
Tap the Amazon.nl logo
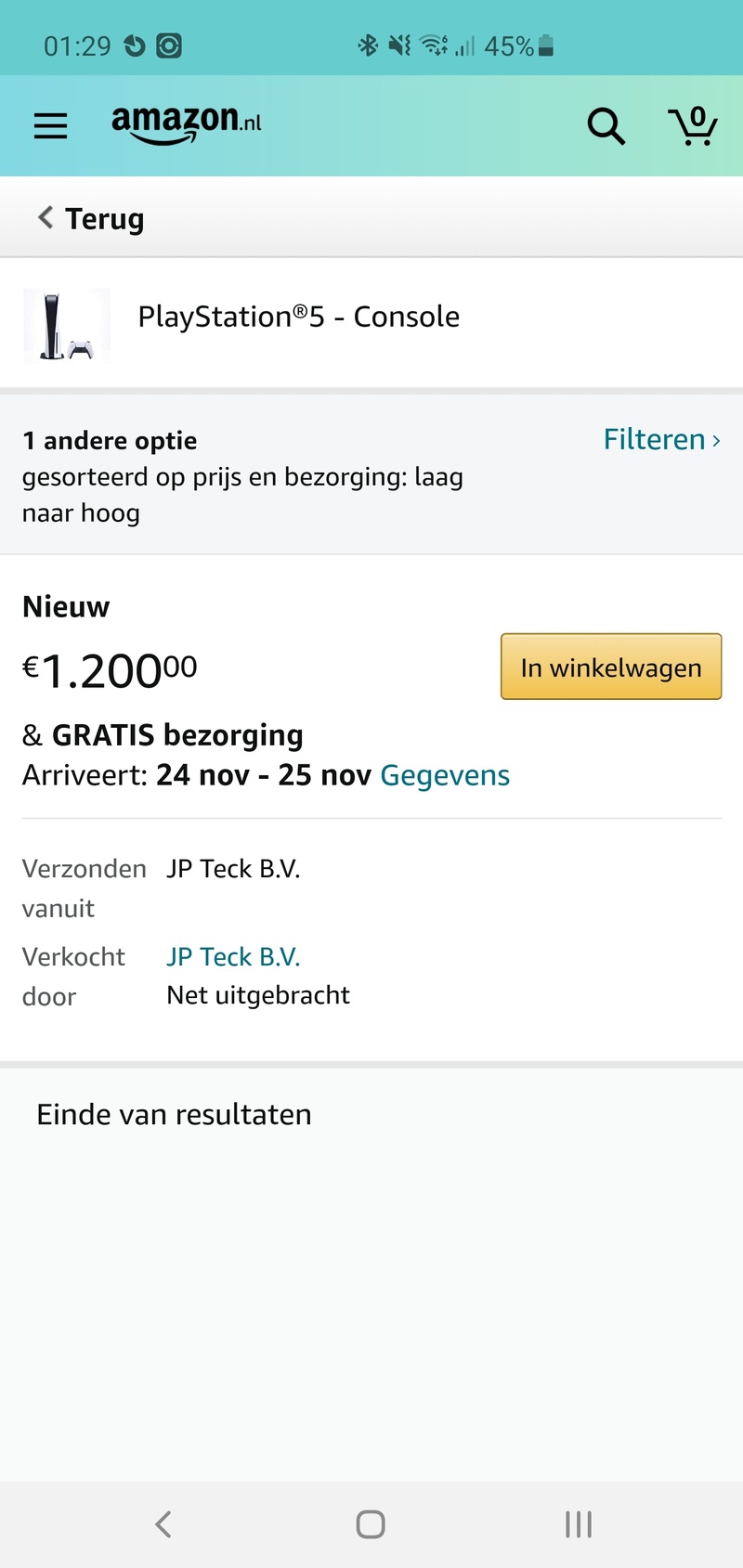click(186, 123)
